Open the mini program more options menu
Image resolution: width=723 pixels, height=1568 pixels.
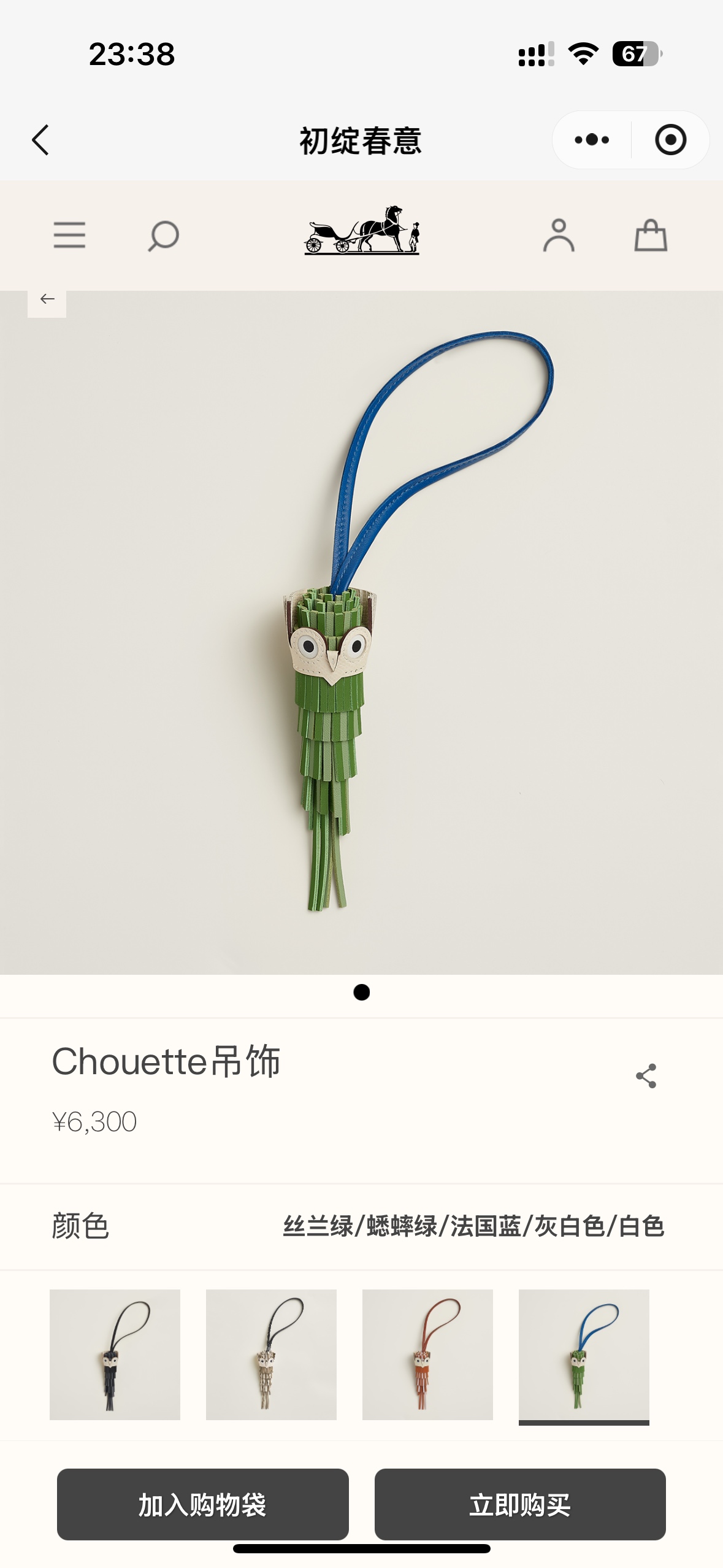point(592,140)
